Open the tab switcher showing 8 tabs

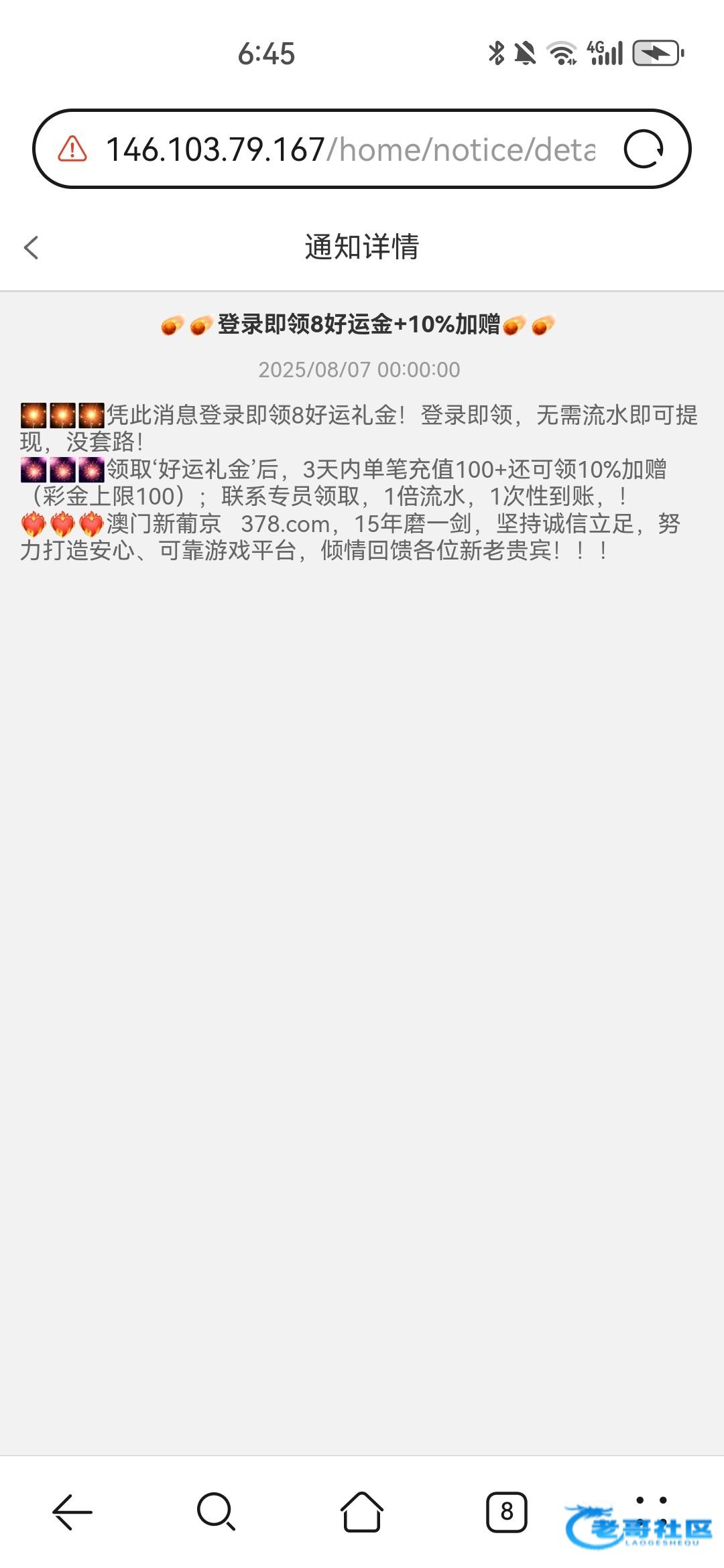[x=506, y=1512]
